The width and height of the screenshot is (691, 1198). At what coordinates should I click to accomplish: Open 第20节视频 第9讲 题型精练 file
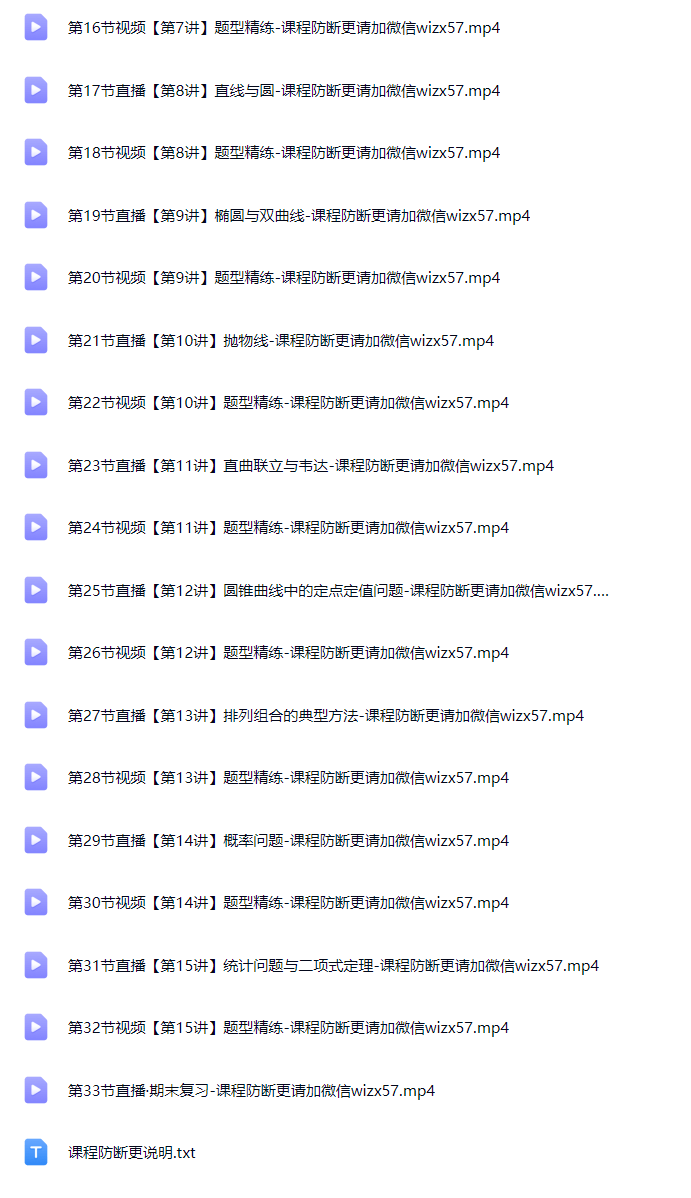click(x=284, y=278)
